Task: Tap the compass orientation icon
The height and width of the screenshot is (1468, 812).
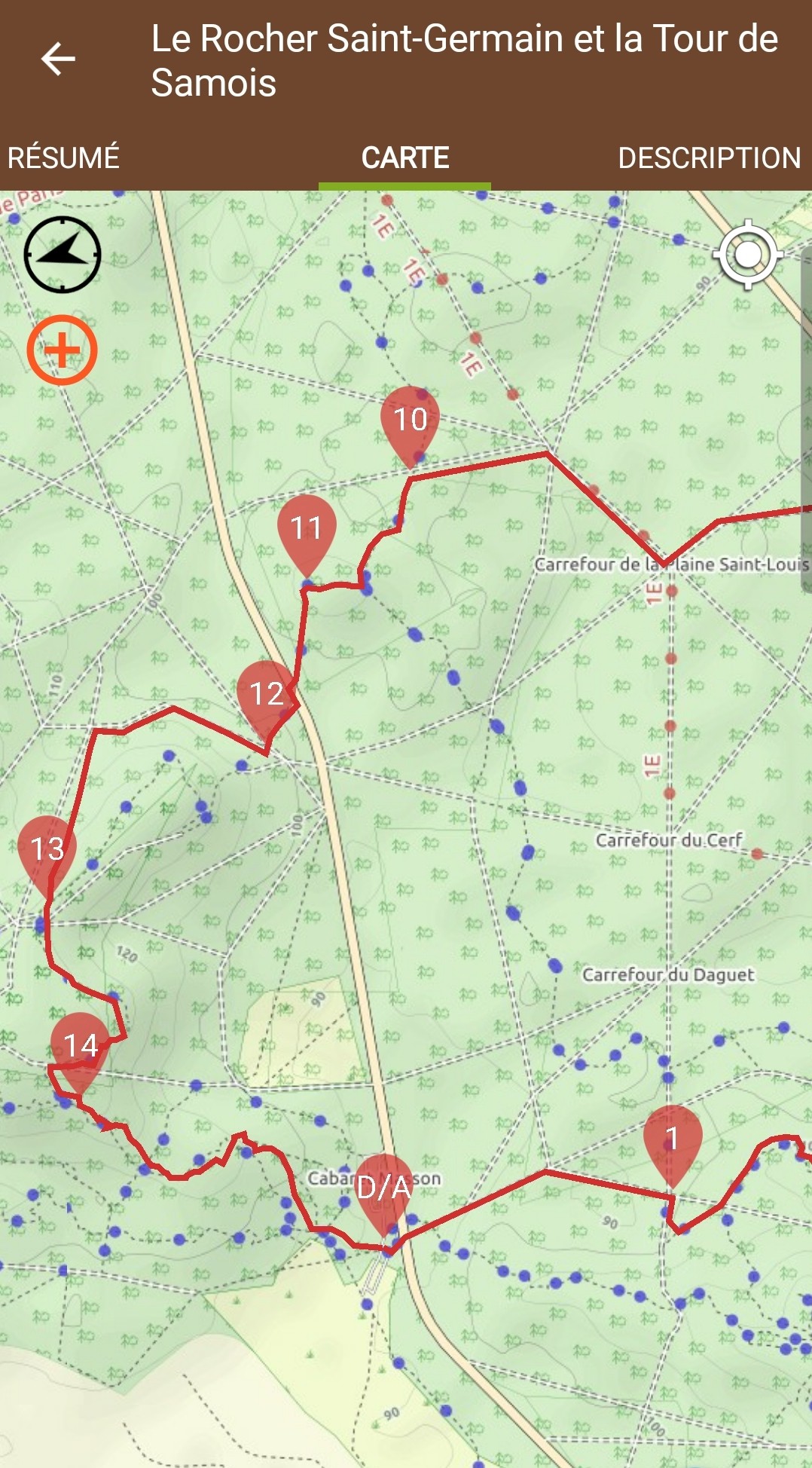Action: click(62, 255)
